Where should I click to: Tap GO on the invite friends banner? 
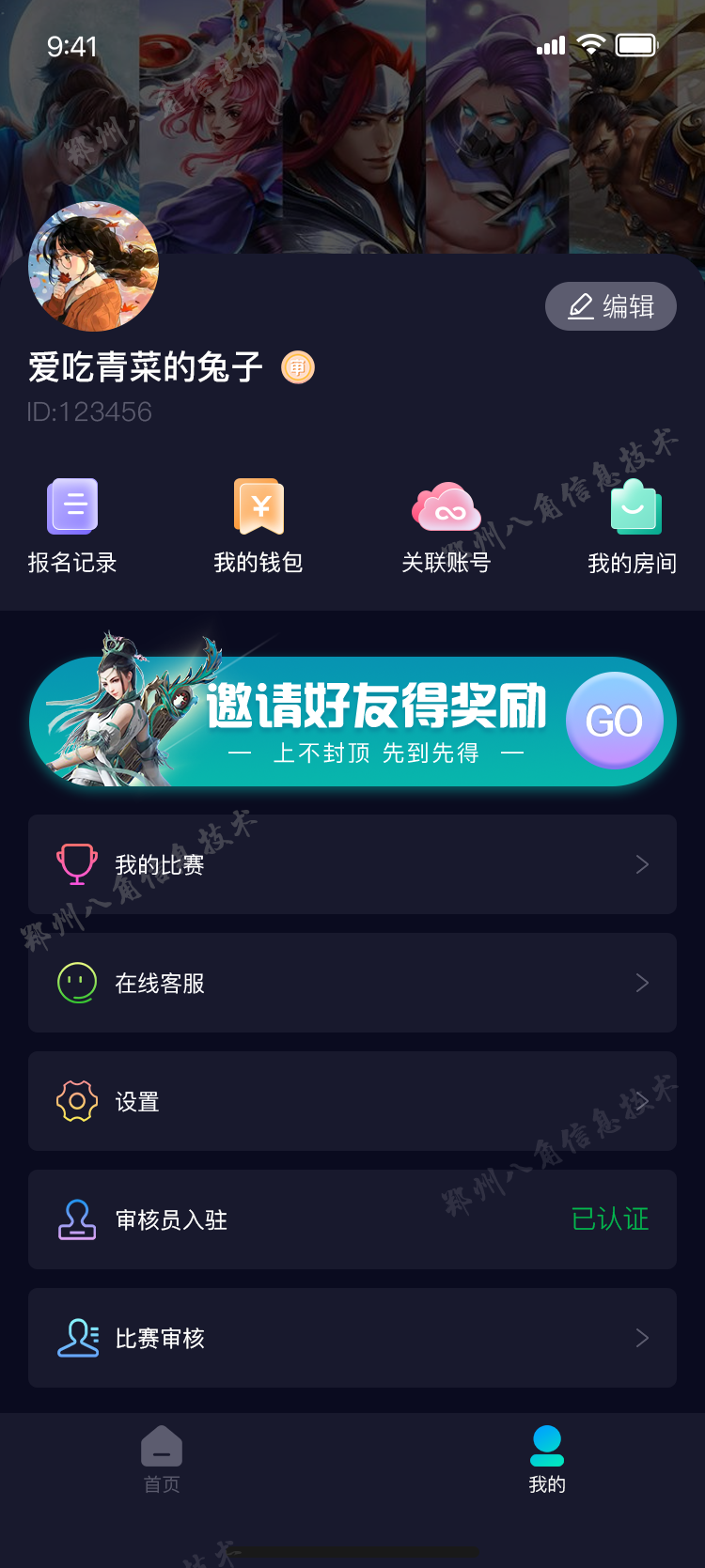[x=614, y=721]
